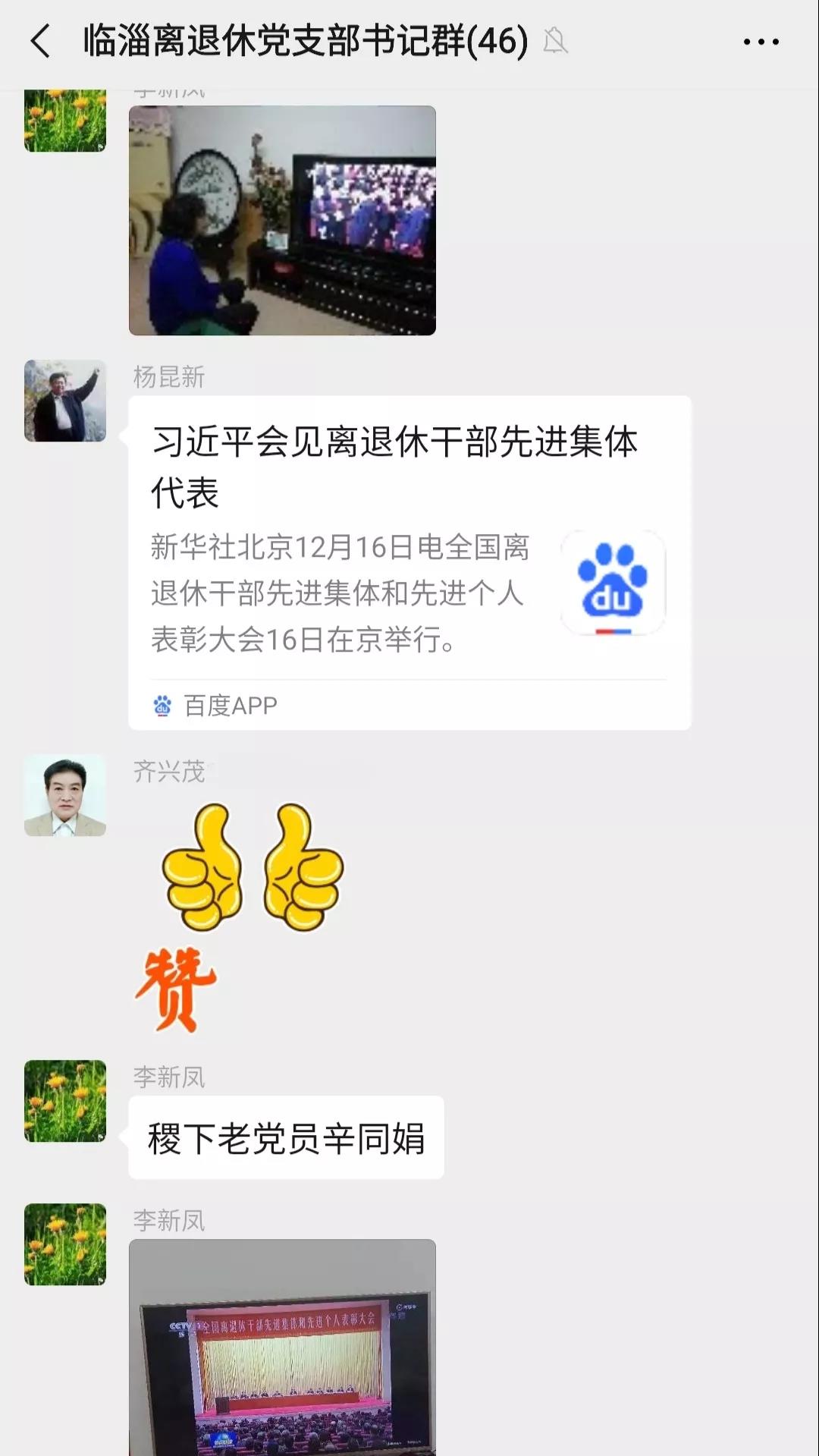Open the shared Baidu article on 习近平会见离退休干部
The image size is (819, 1456).
(x=409, y=561)
